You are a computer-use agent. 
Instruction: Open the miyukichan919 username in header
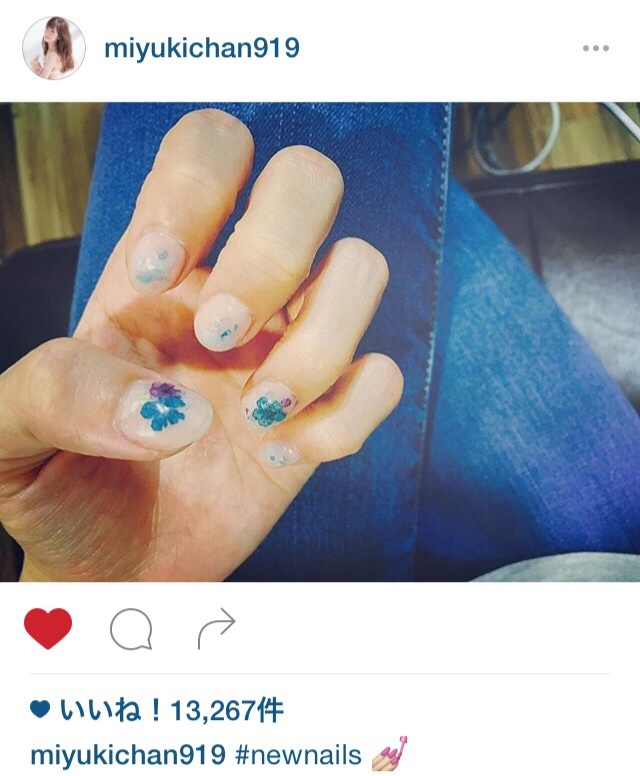pos(201,48)
